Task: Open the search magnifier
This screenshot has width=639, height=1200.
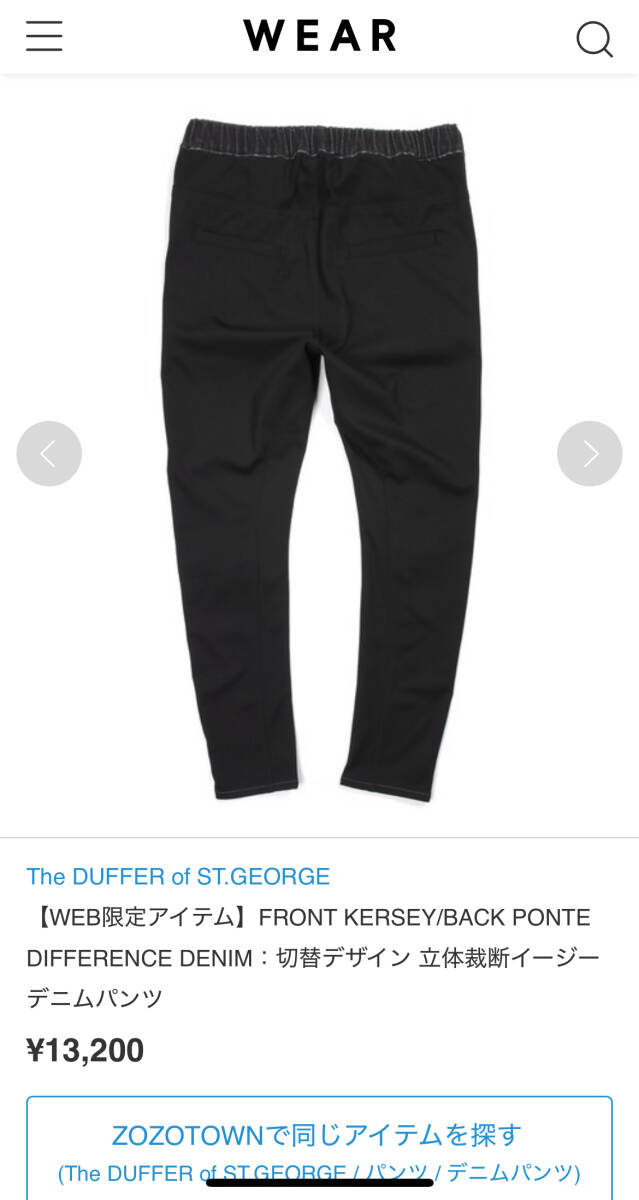Action: (594, 39)
